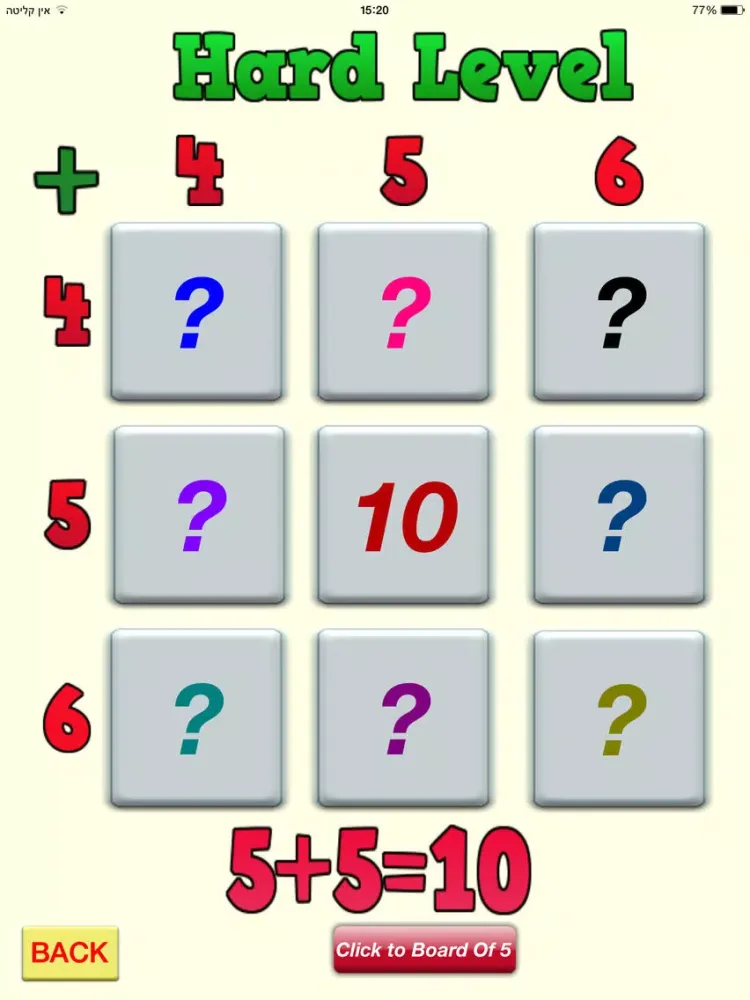Viewport: 750px width, 1000px height.
Task: Reveal the blue question mark tile
Action: pyautogui.click(x=197, y=313)
